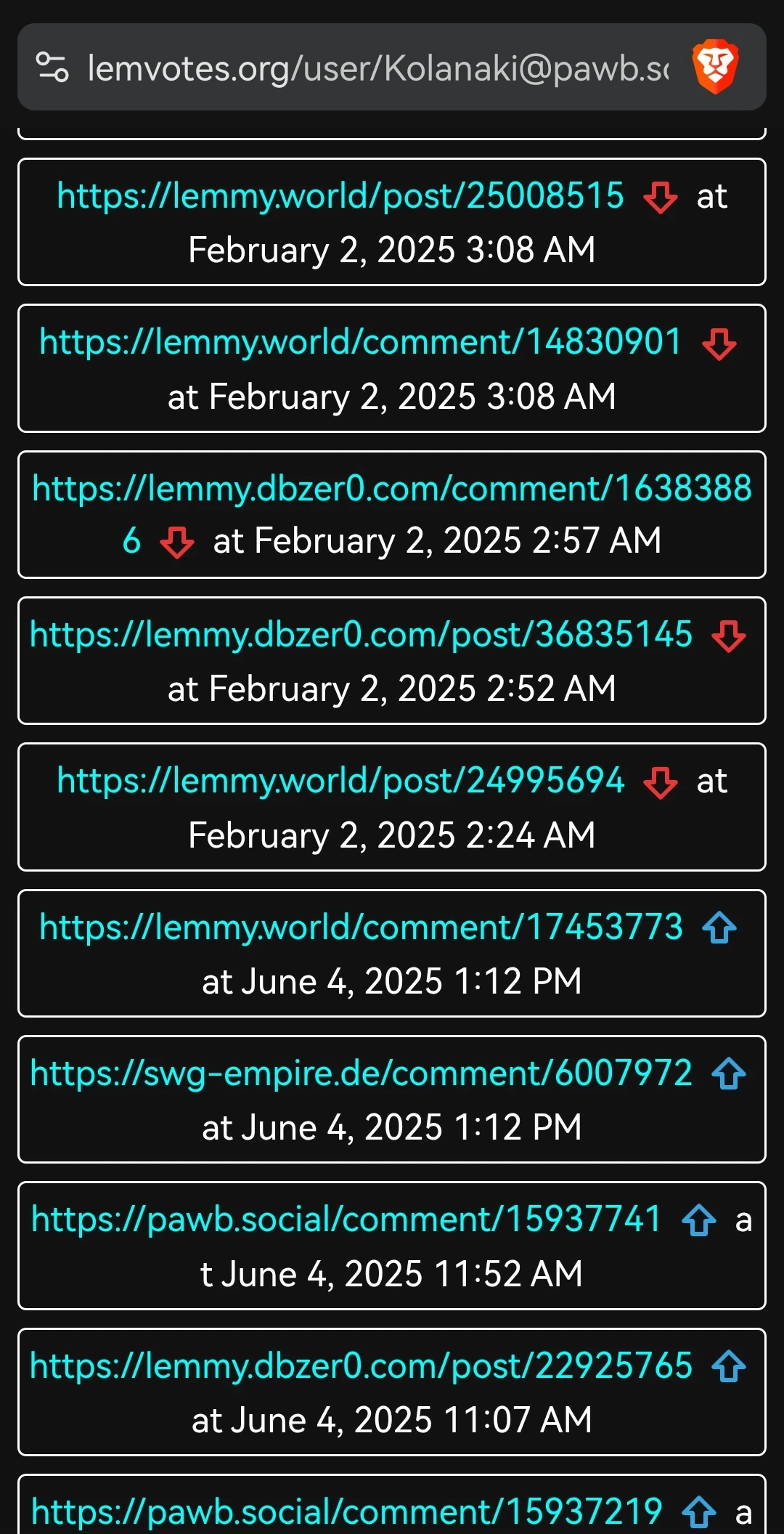The image size is (784, 1534).
Task: Tap the site settings icon in address bar
Action: (52, 67)
